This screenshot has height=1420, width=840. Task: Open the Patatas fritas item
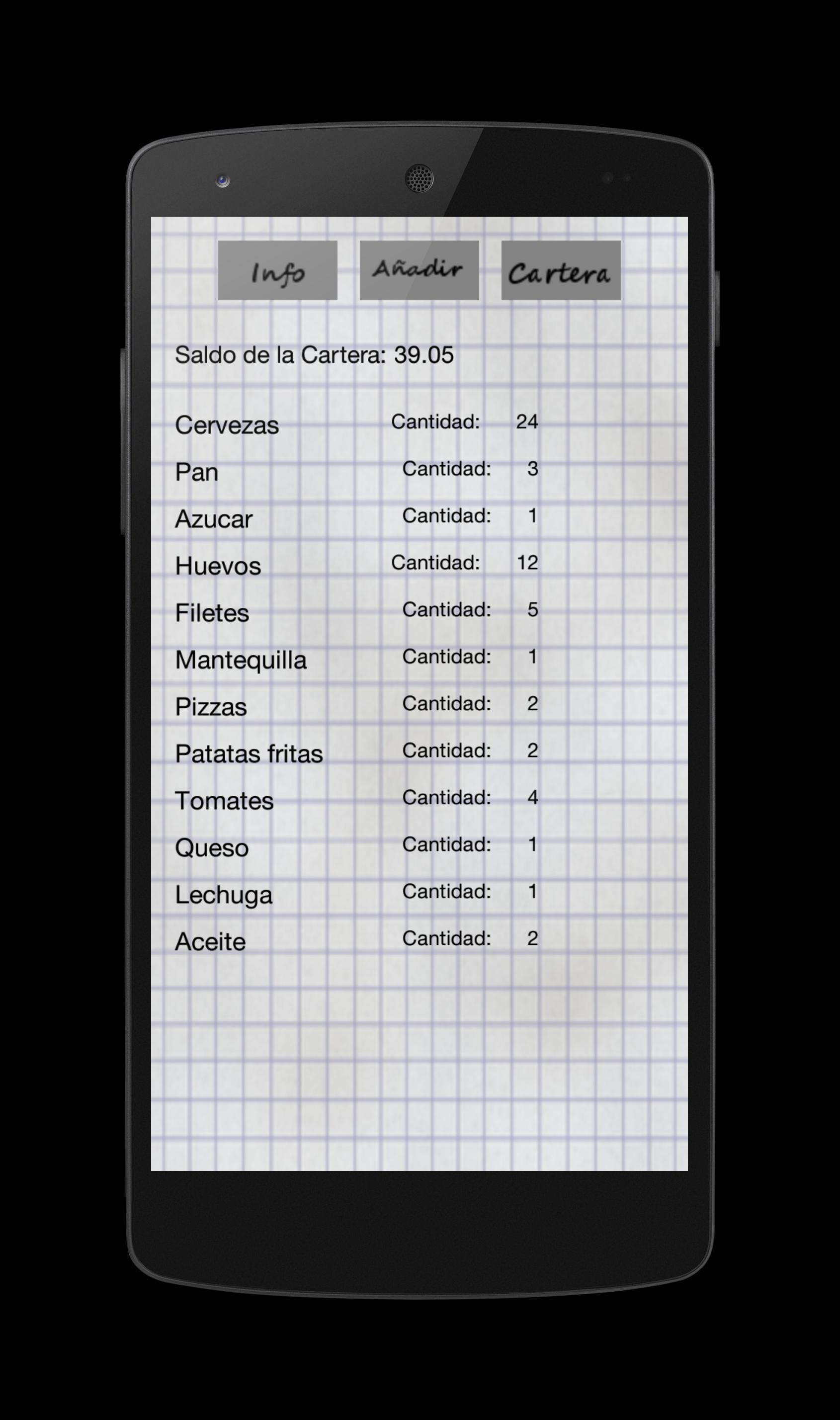[x=249, y=752]
